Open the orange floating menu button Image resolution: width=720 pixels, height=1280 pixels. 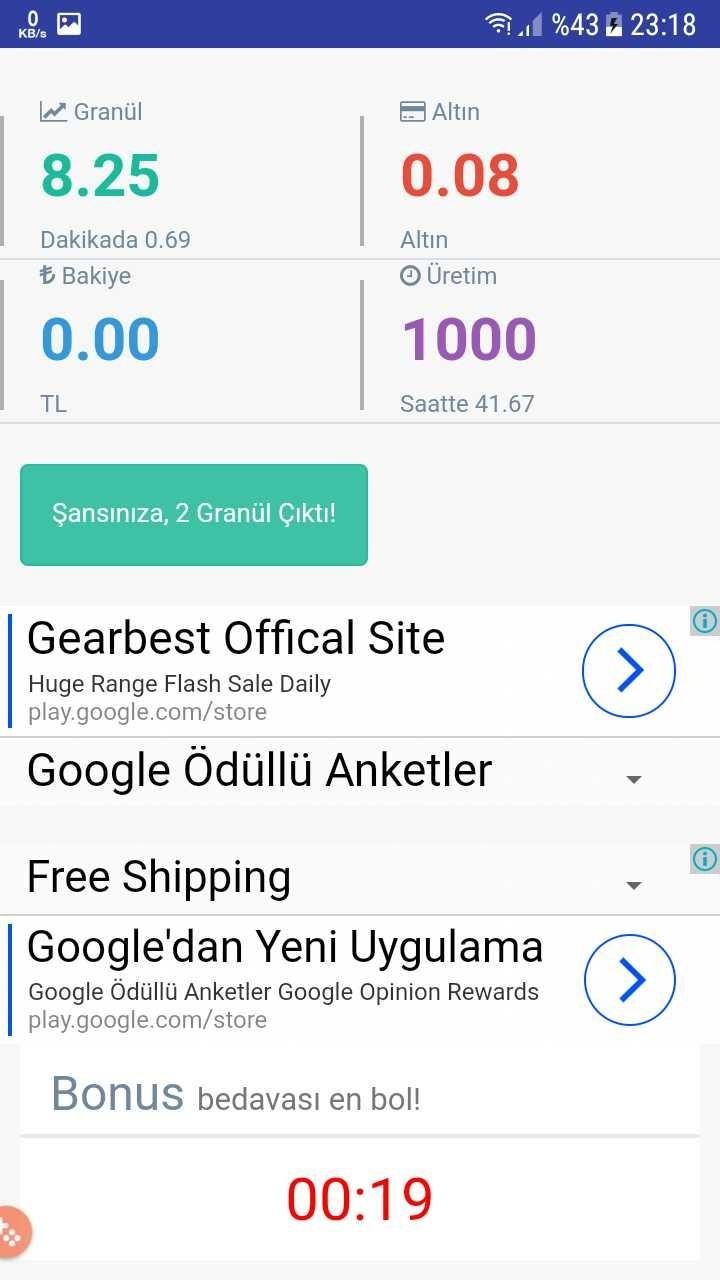[12, 1232]
